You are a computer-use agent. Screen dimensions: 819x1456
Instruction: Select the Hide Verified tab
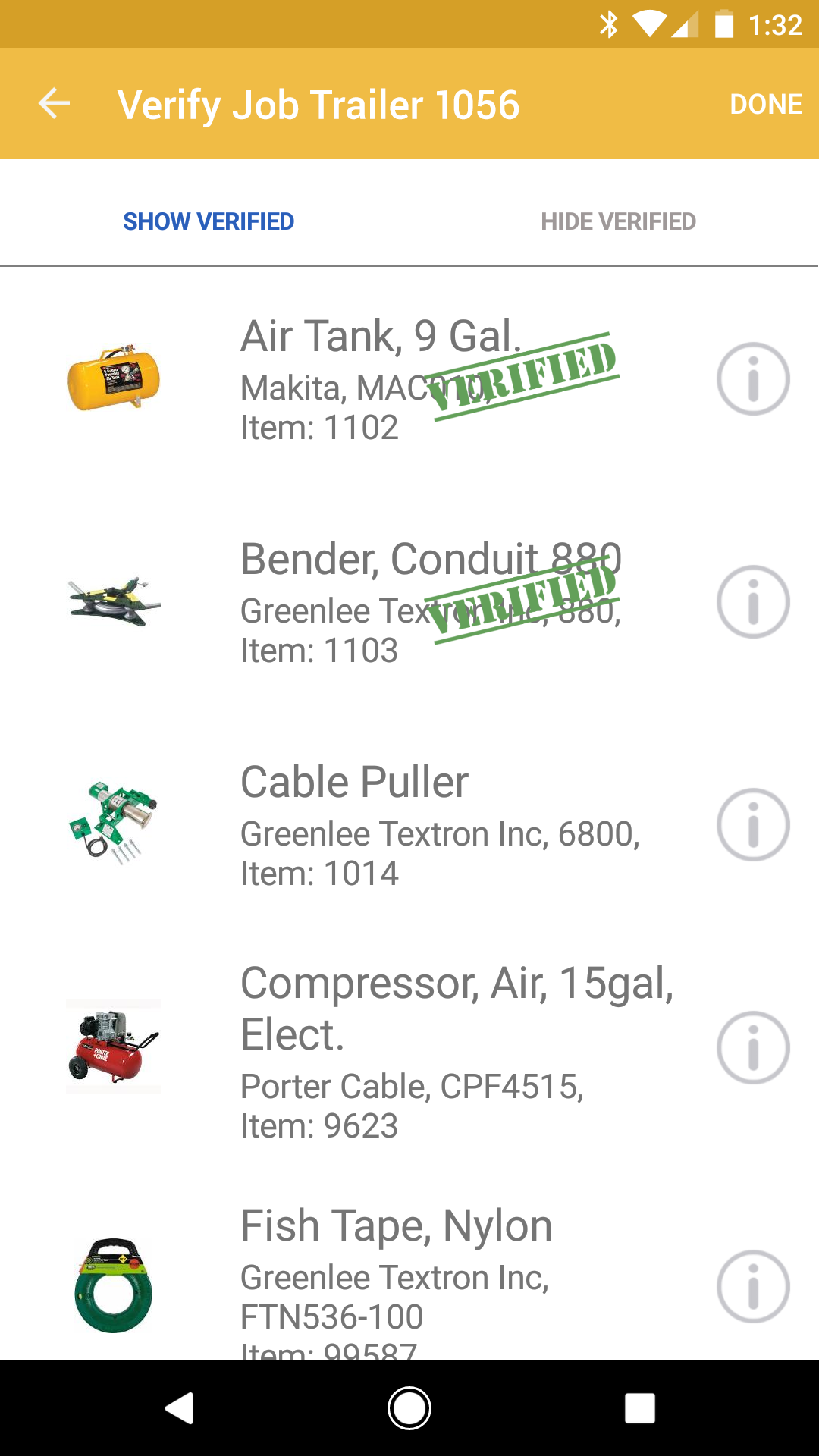pos(618,221)
